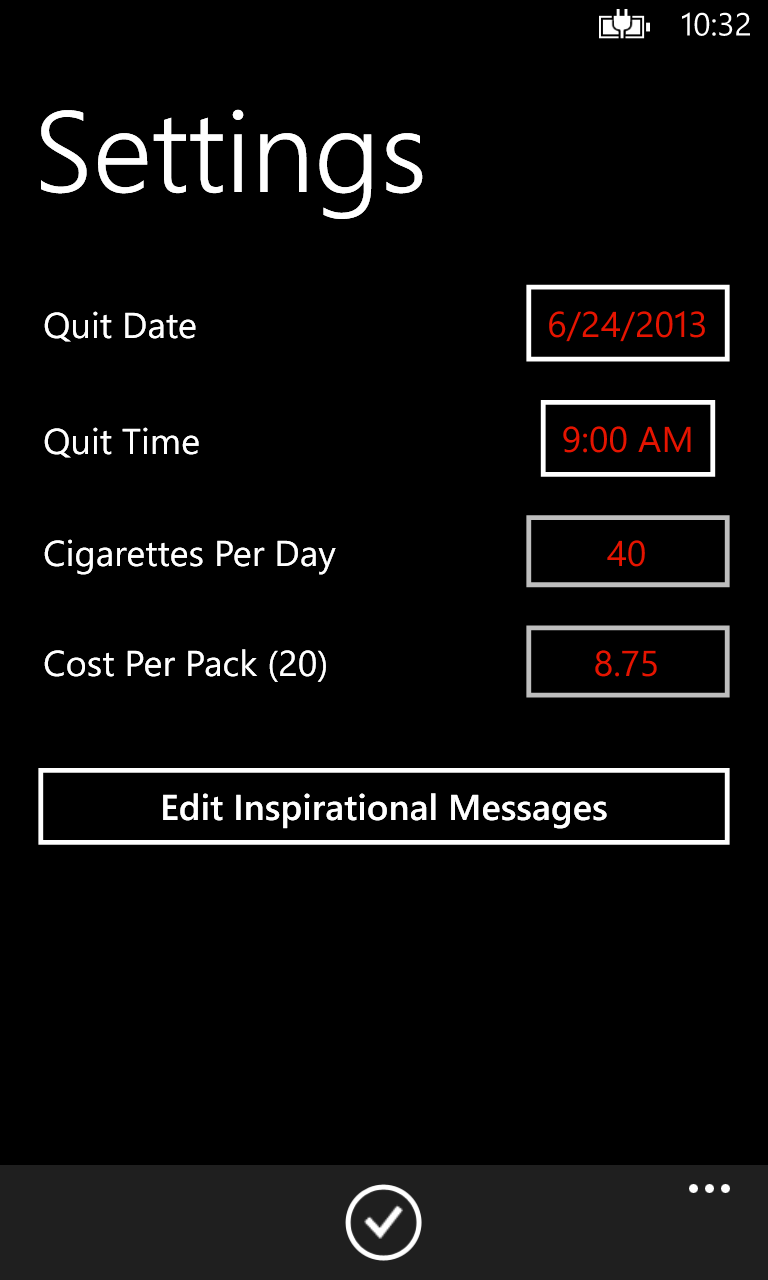This screenshot has width=768, height=1280.
Task: Tap the Quit Date label text
Action: click(119, 325)
